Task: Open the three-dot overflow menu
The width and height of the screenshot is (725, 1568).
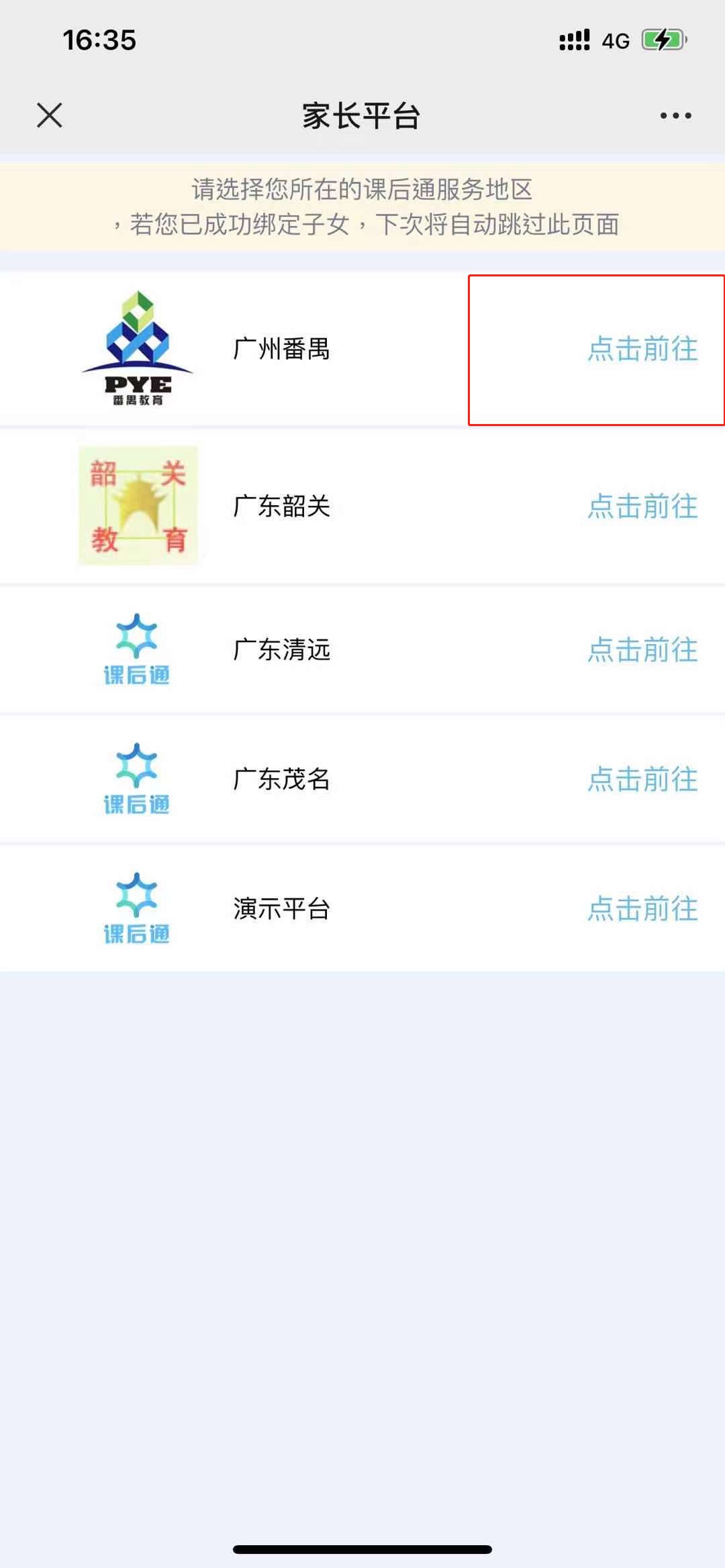Action: coord(675,116)
